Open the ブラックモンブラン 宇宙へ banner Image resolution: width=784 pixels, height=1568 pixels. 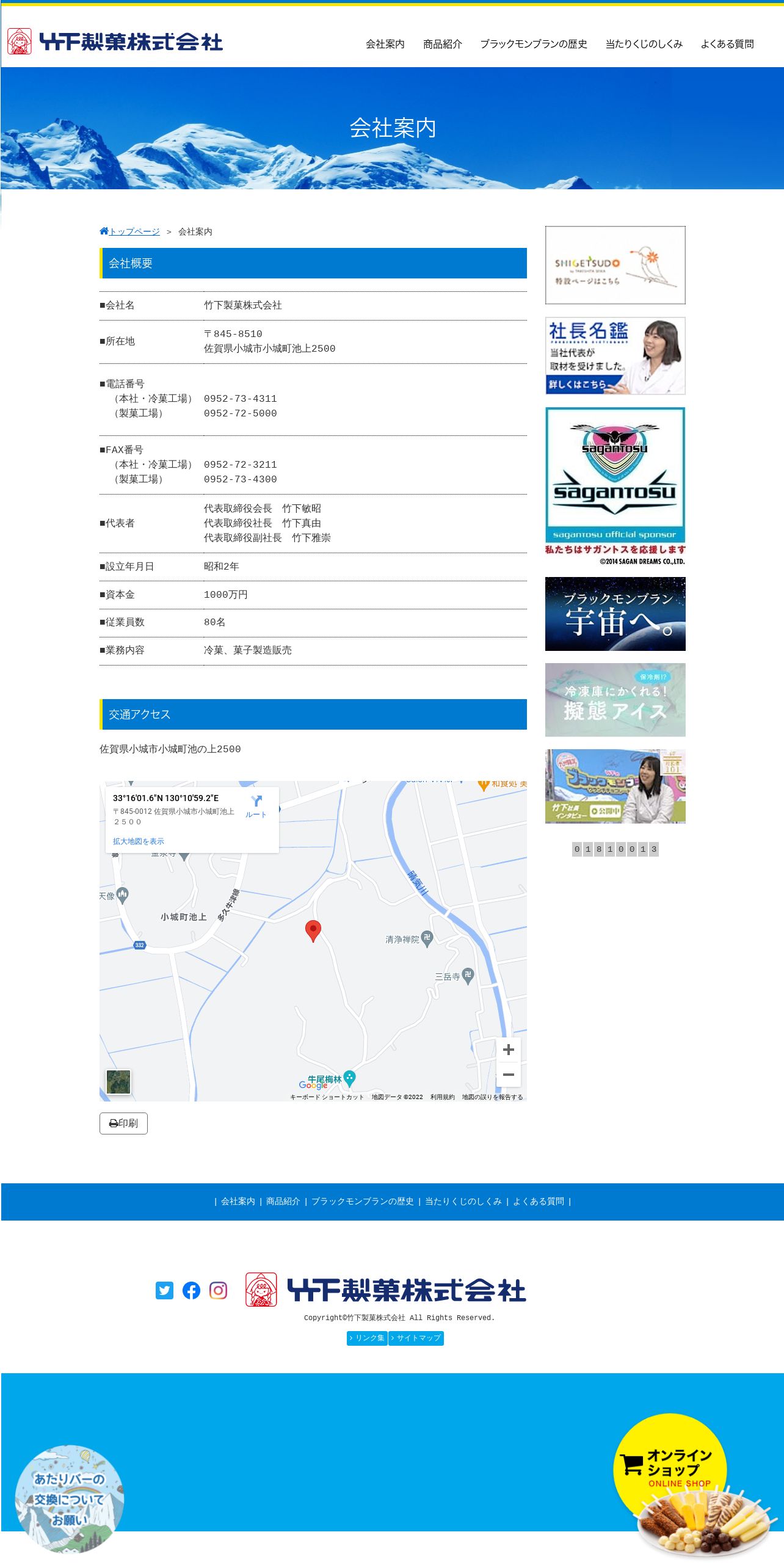615,614
